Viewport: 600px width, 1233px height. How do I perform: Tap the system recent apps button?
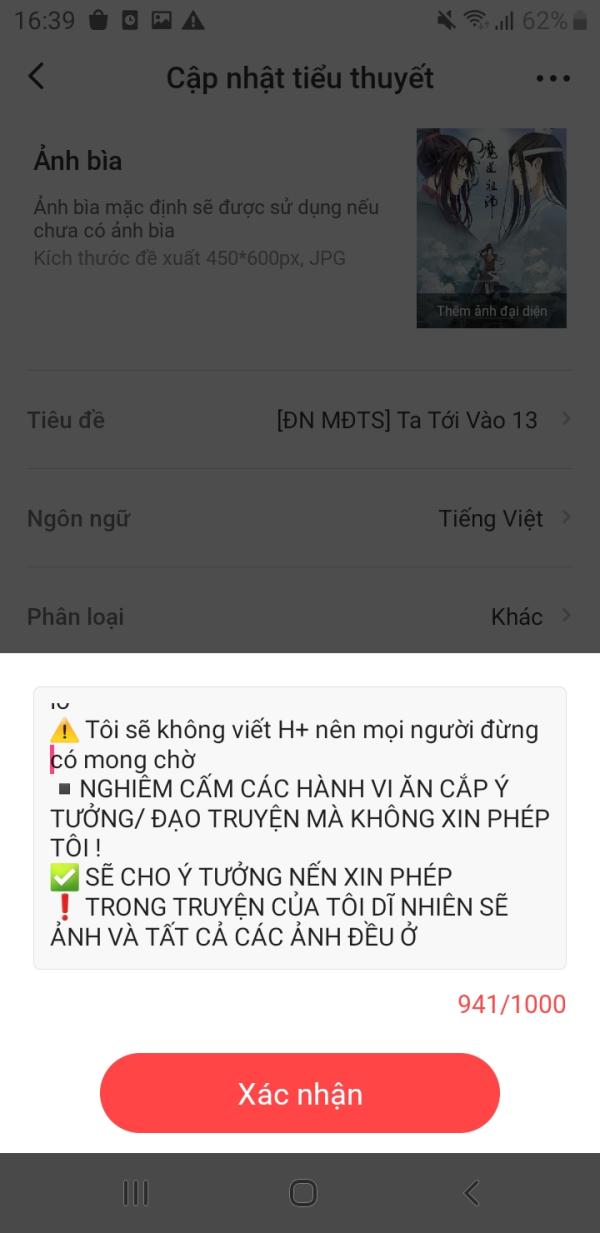135,1192
